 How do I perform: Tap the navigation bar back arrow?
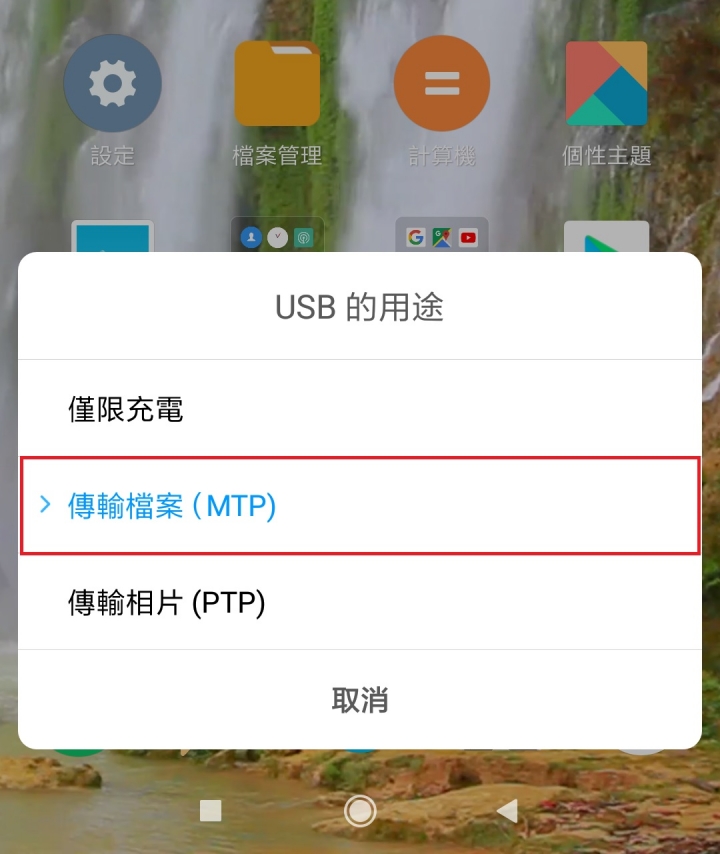[508, 810]
